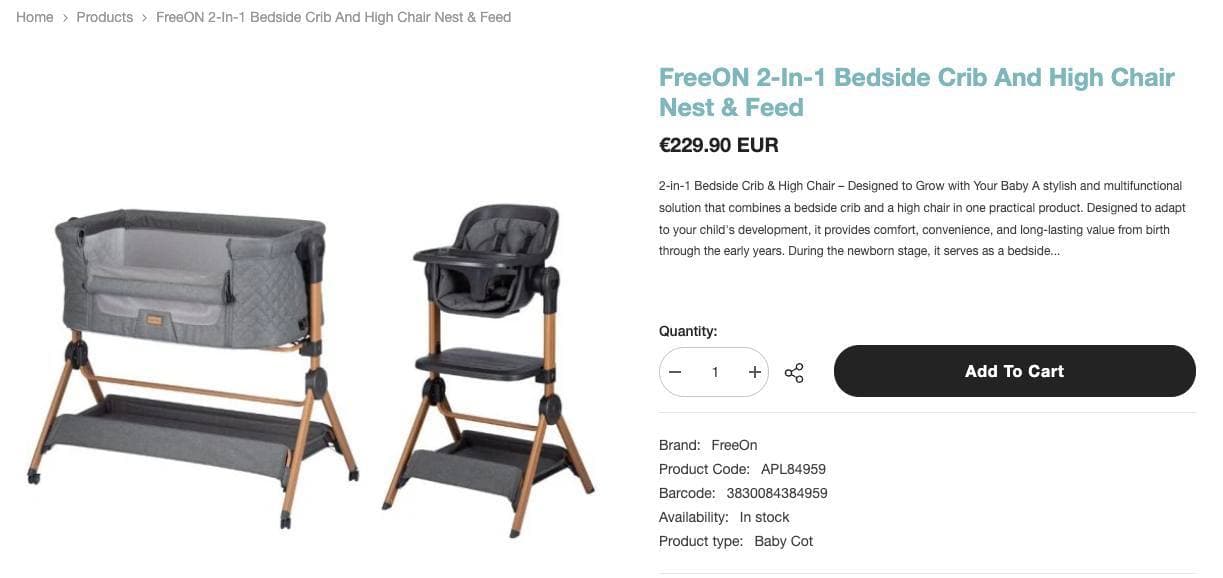This screenshot has height=578, width=1223.
Task: Tap the quantity number field
Action: [x=715, y=372]
